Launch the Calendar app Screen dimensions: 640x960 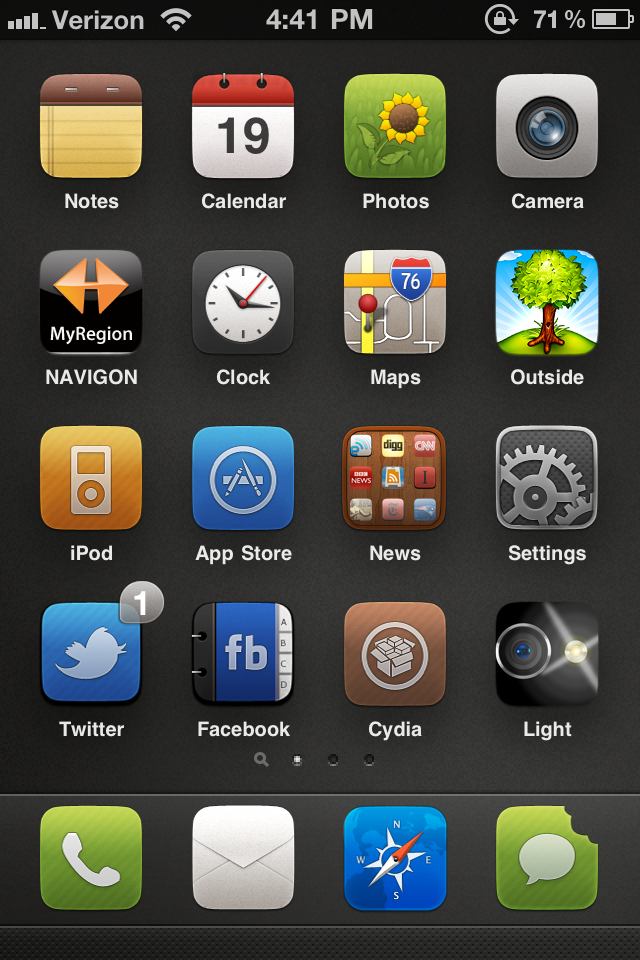pos(243,127)
